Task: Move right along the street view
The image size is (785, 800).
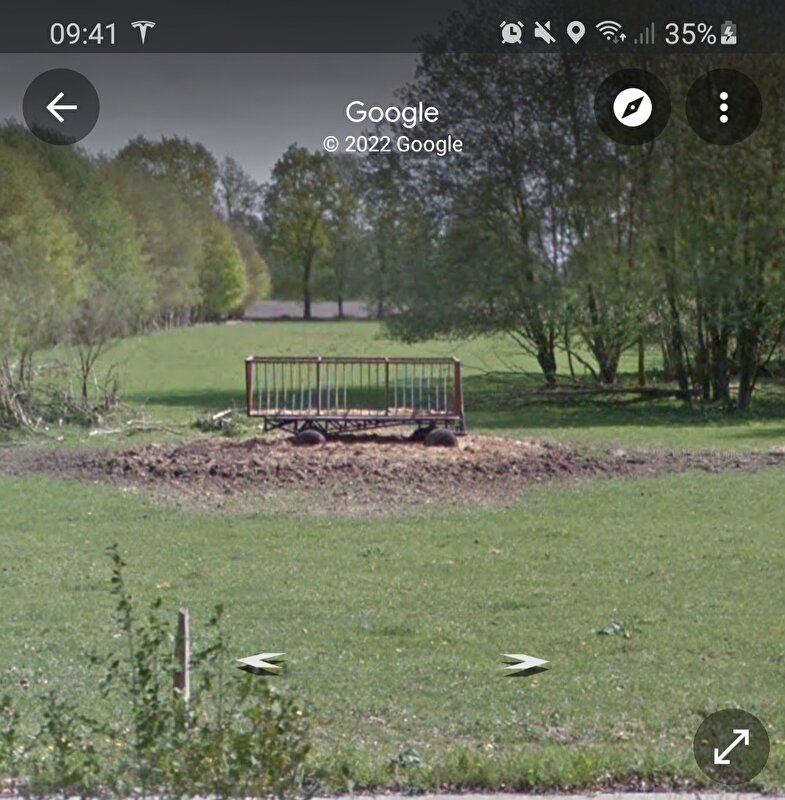Action: (x=525, y=664)
